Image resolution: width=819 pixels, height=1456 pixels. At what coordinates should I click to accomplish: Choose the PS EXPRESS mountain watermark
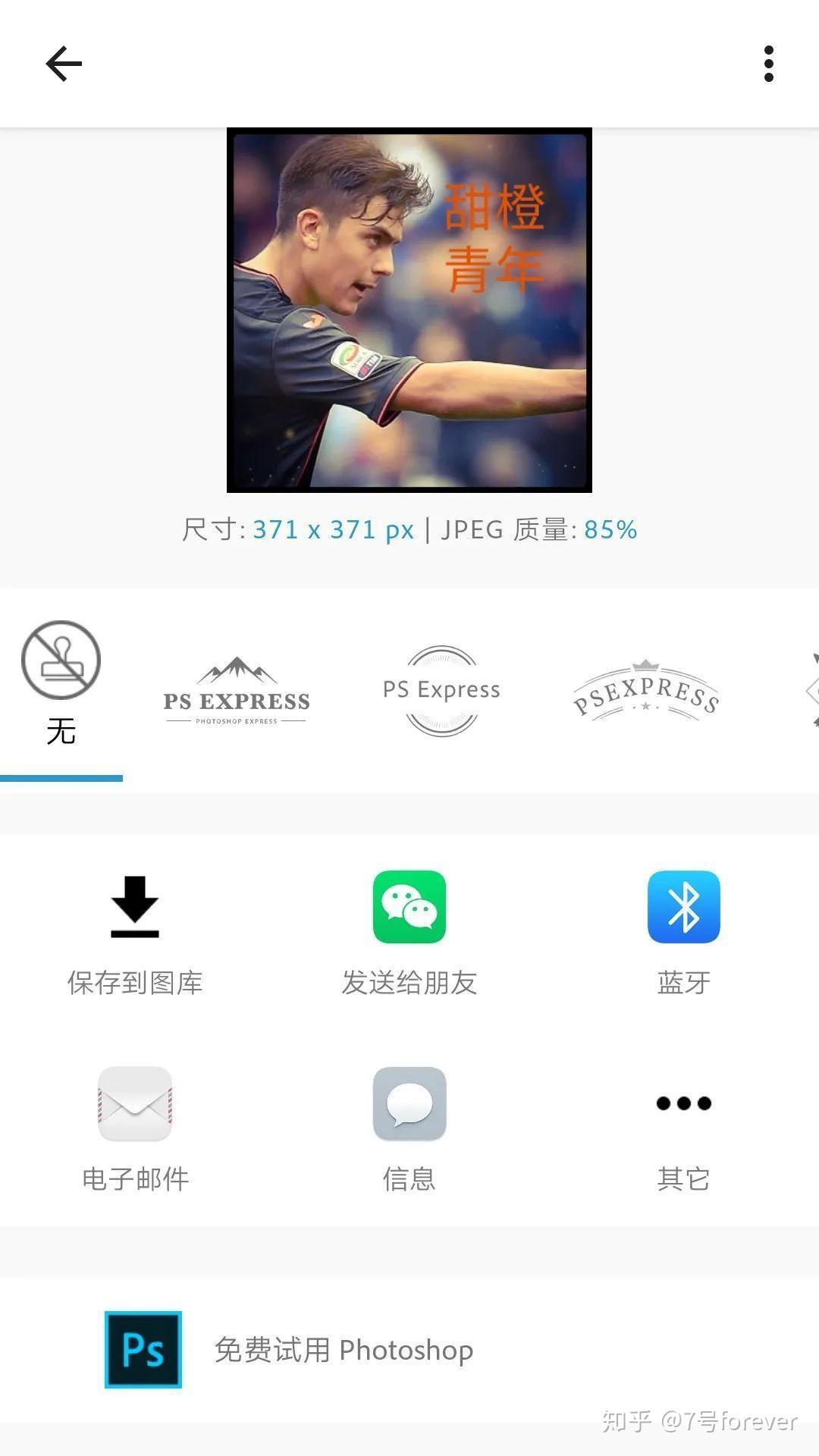(237, 691)
